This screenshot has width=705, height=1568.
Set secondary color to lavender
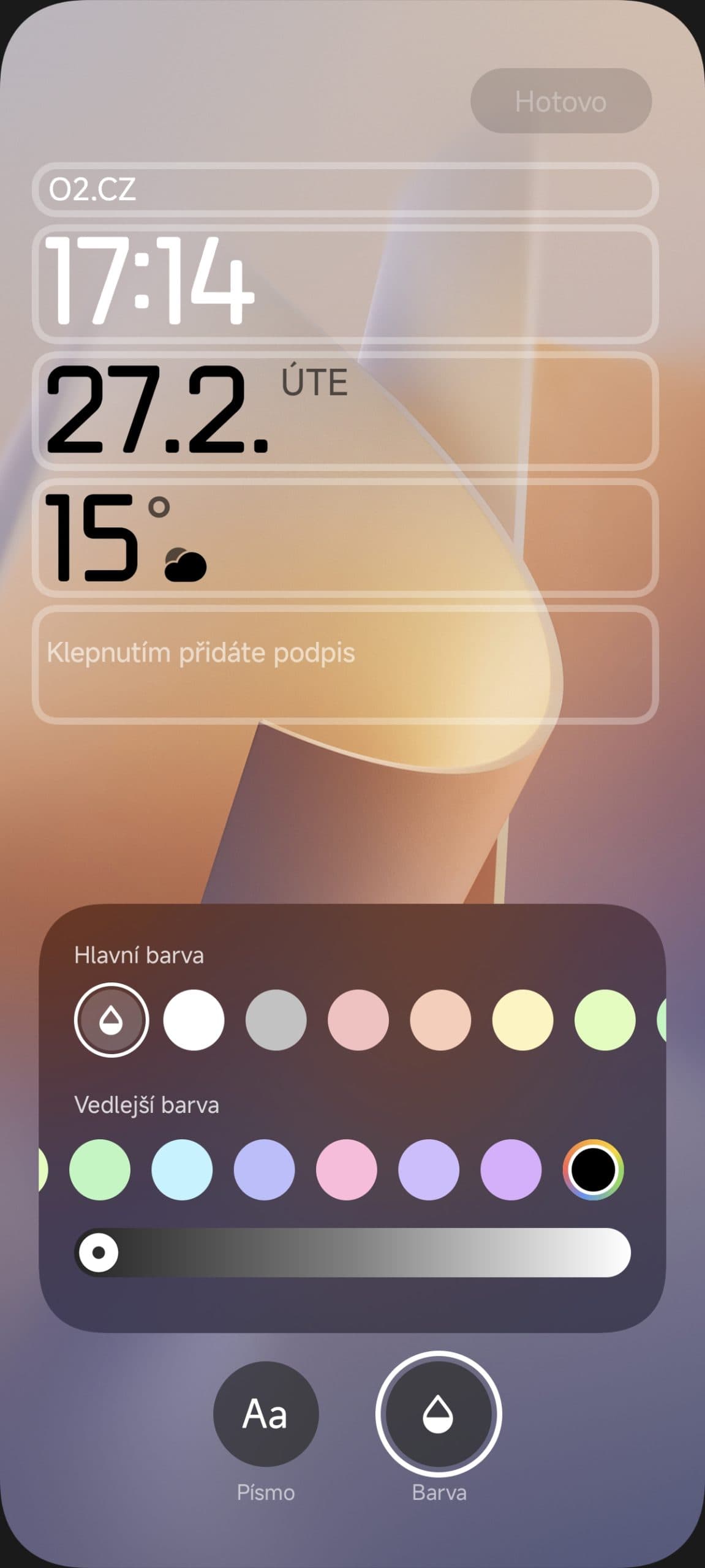coord(428,1170)
